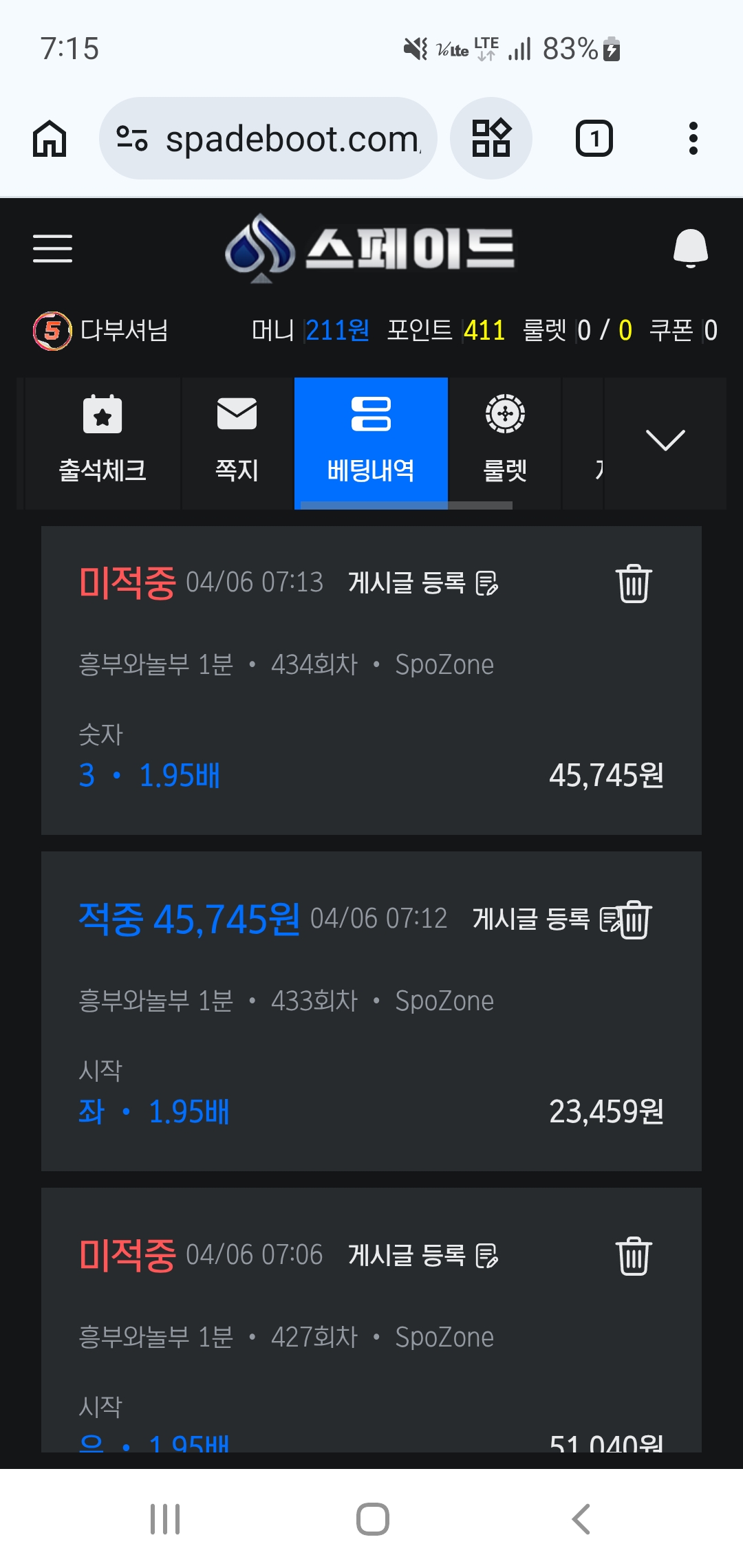The width and height of the screenshot is (743, 1568).
Task: Go back using system navigation
Action: pyautogui.click(x=581, y=1518)
